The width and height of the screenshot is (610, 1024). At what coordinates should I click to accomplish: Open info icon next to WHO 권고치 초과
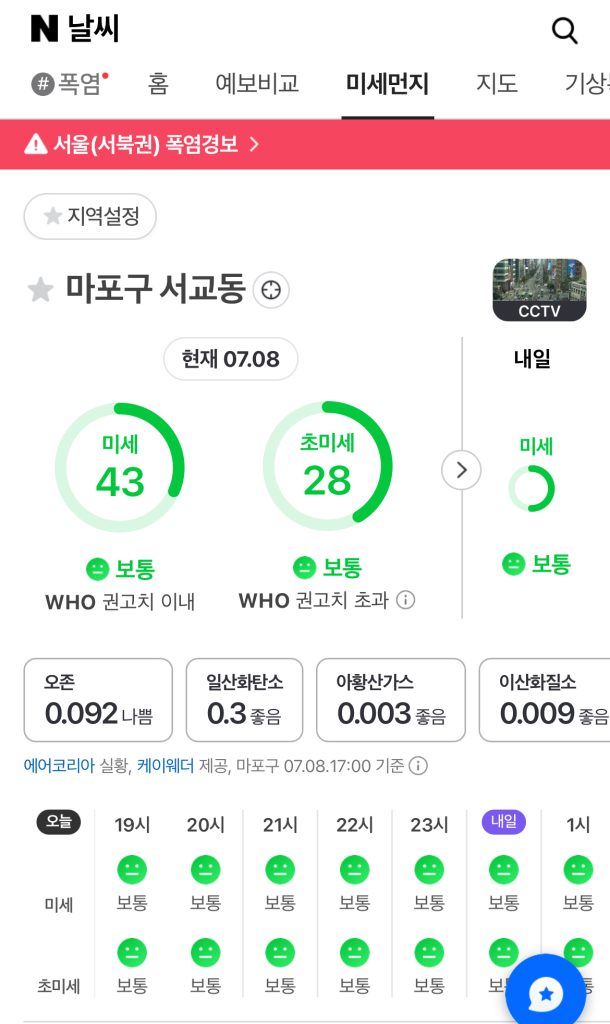(x=406, y=600)
